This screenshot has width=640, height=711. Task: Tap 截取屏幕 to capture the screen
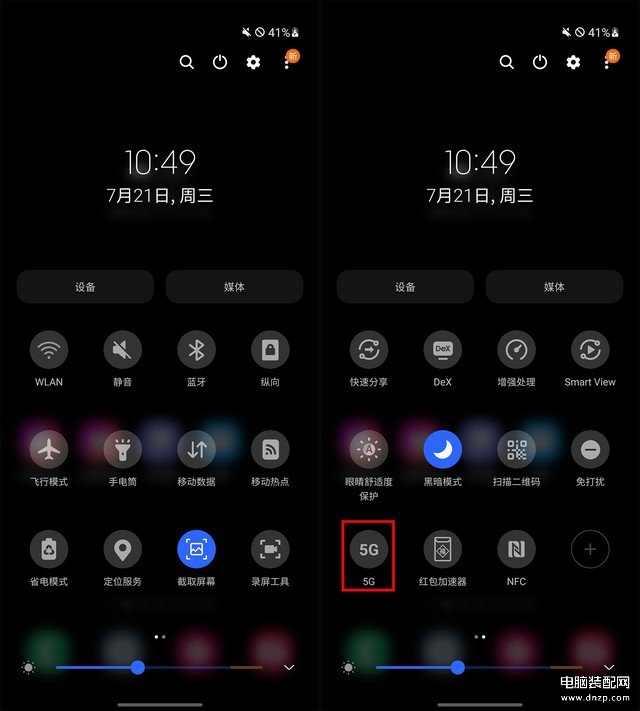point(196,549)
